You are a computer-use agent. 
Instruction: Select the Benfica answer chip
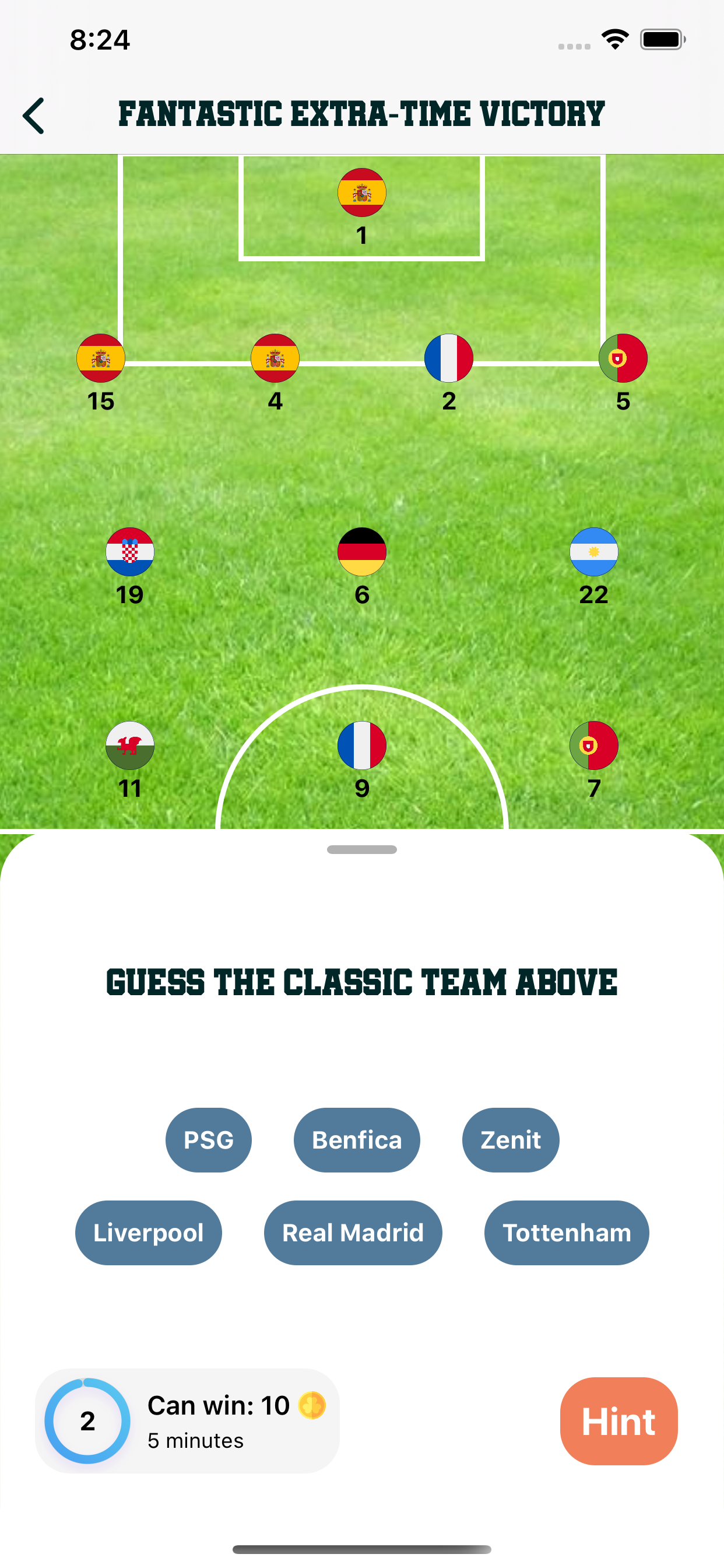357,1139
